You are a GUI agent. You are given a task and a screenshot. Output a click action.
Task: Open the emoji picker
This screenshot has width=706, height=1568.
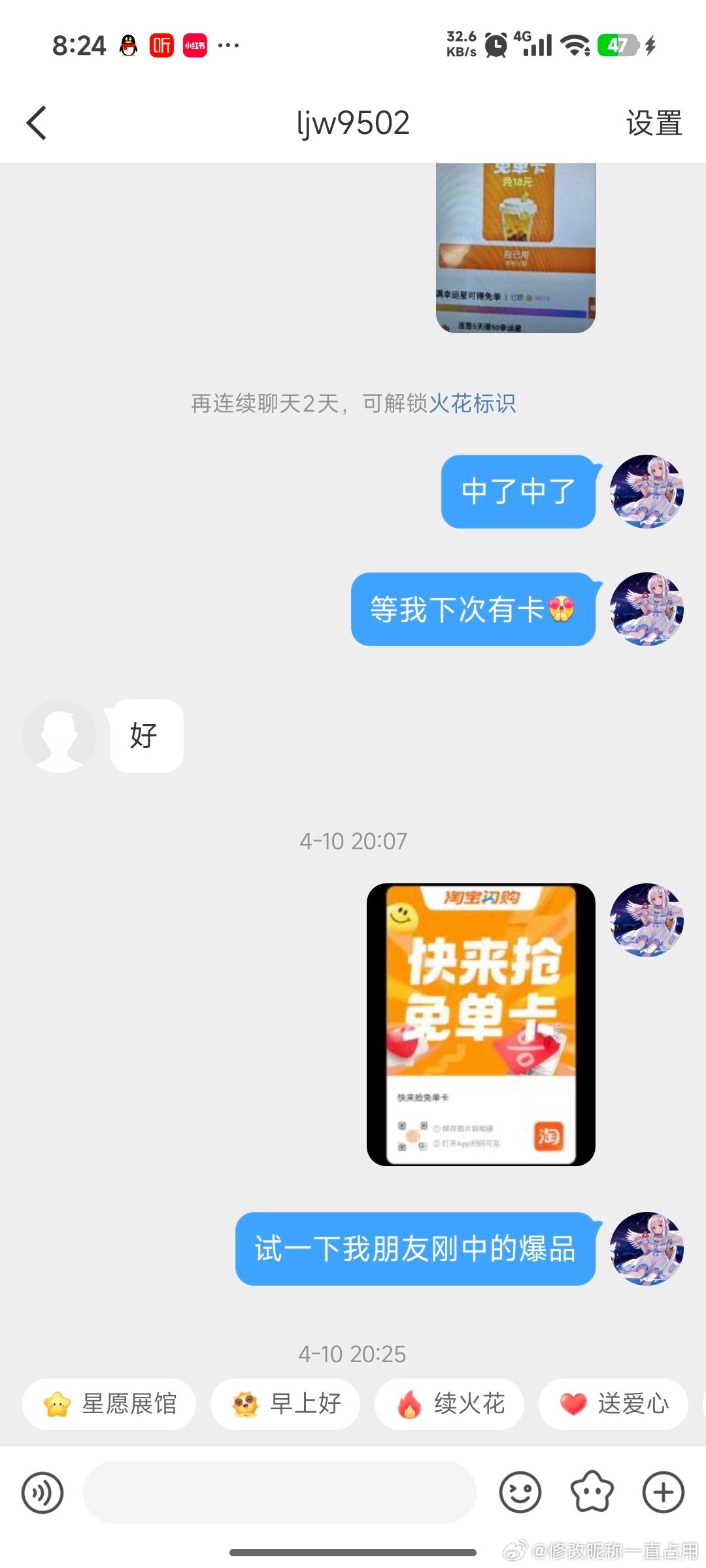coord(520,1493)
